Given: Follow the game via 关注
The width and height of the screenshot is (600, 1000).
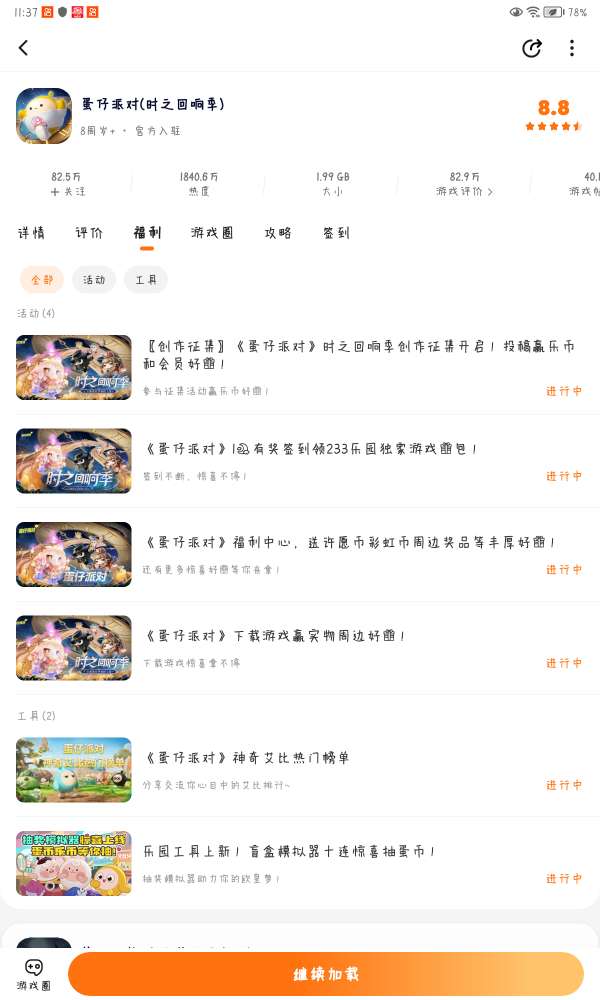Looking at the screenshot, I should [67, 191].
